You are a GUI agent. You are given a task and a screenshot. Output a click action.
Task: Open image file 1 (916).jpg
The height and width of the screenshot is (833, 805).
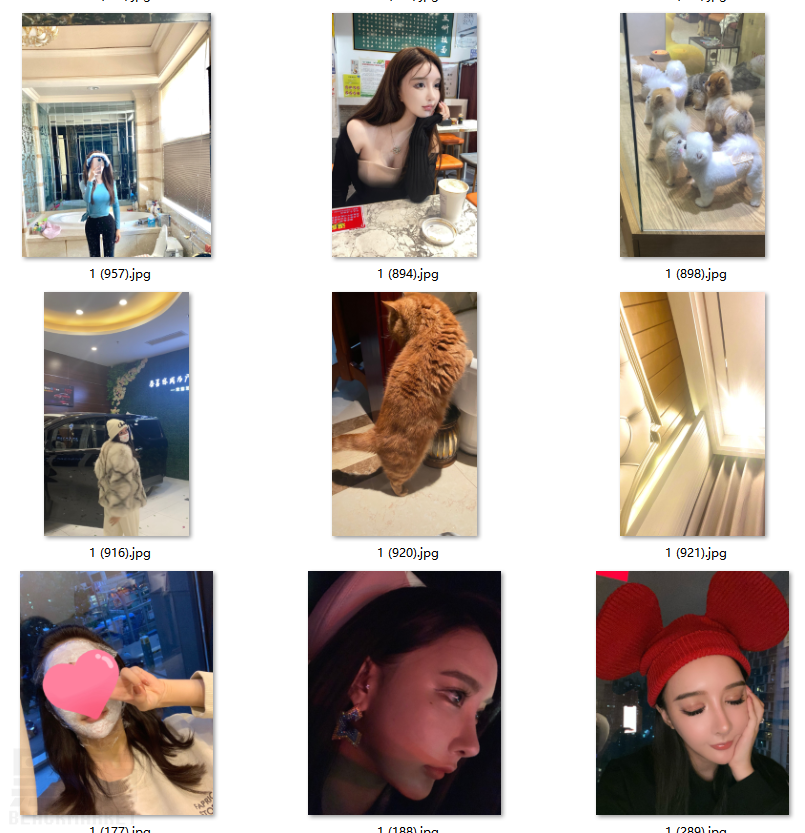click(117, 414)
